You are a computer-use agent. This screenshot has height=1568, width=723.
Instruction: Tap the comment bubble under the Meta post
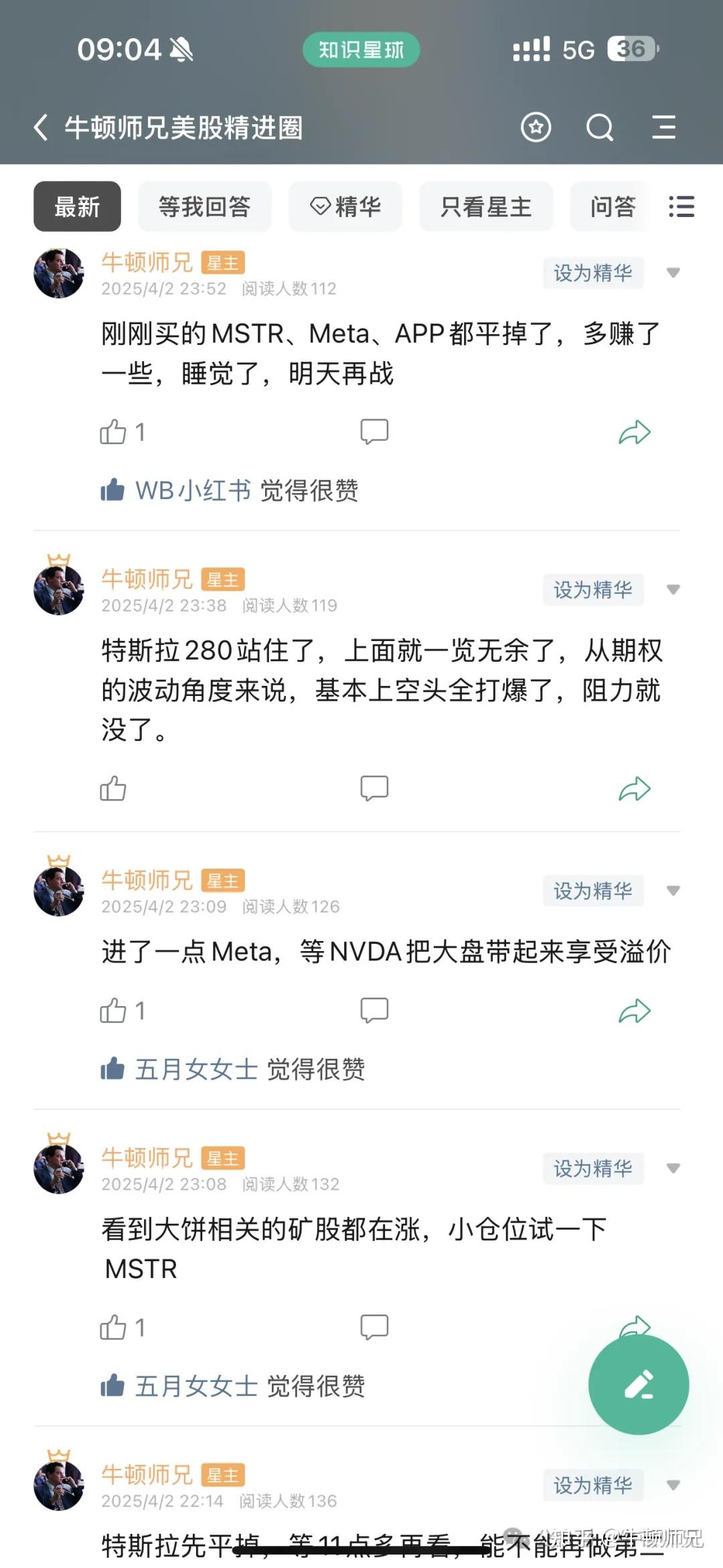(374, 1011)
